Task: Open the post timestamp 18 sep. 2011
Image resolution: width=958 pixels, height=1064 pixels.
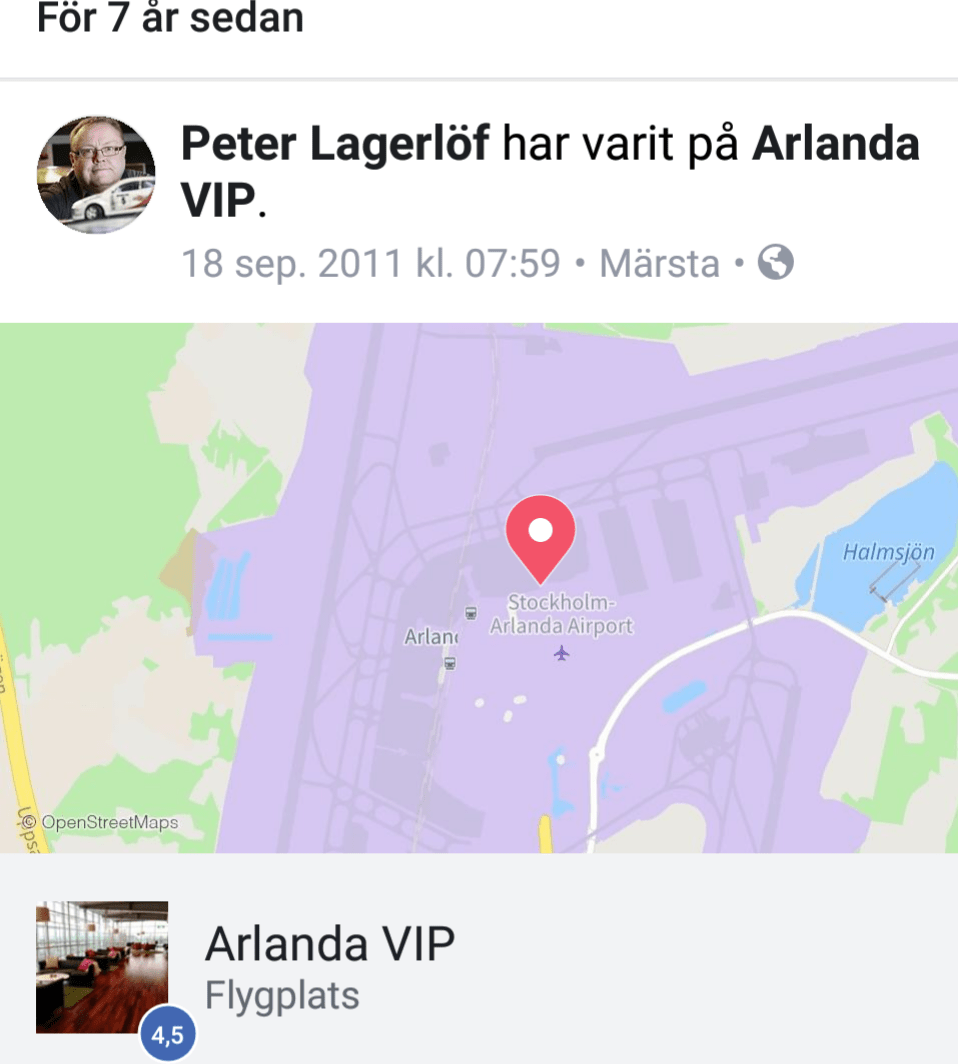Action: [x=370, y=264]
